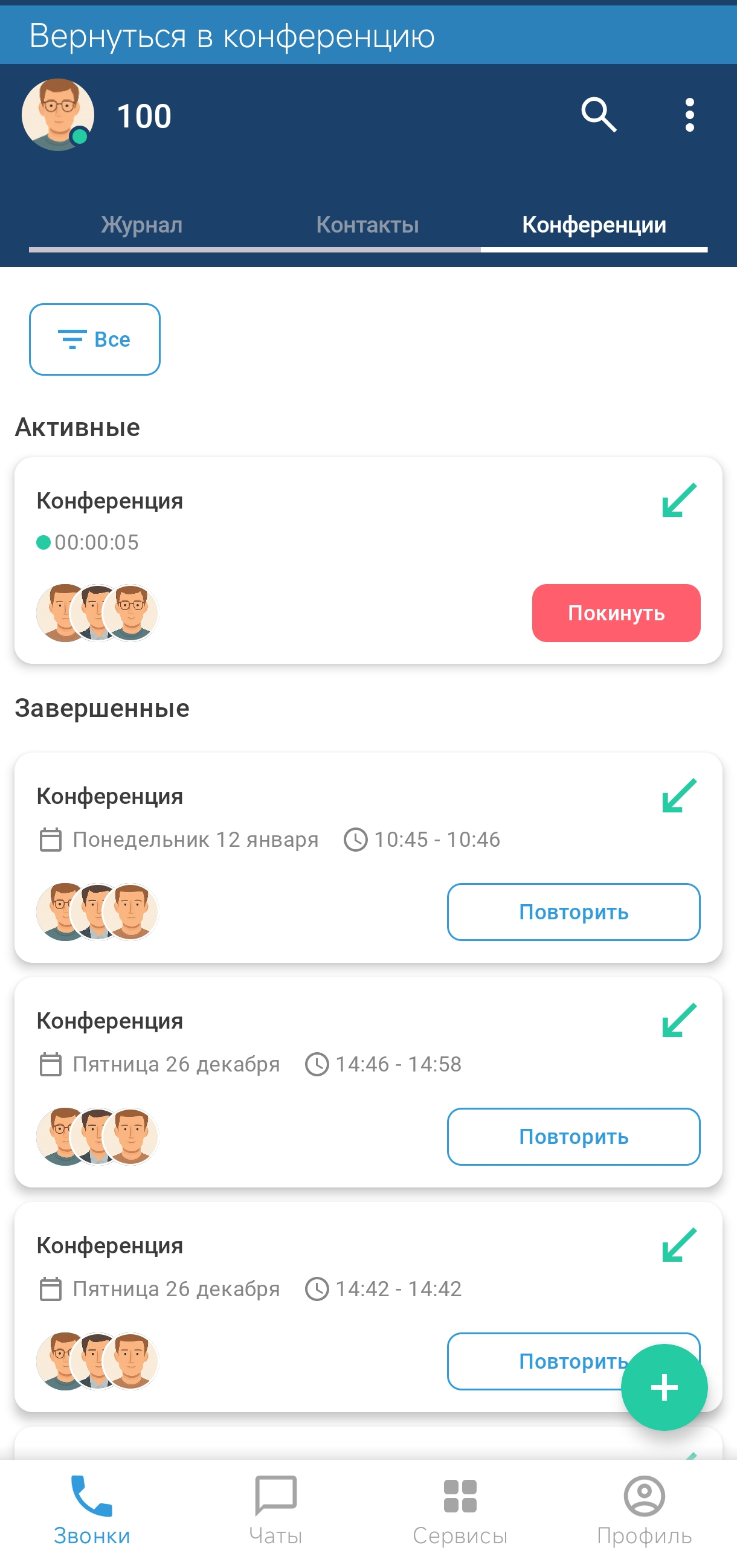Screen dimensions: 737x1568
Task: Repeat the 14:46 - 14:58 conference
Action: pyautogui.click(x=573, y=1136)
